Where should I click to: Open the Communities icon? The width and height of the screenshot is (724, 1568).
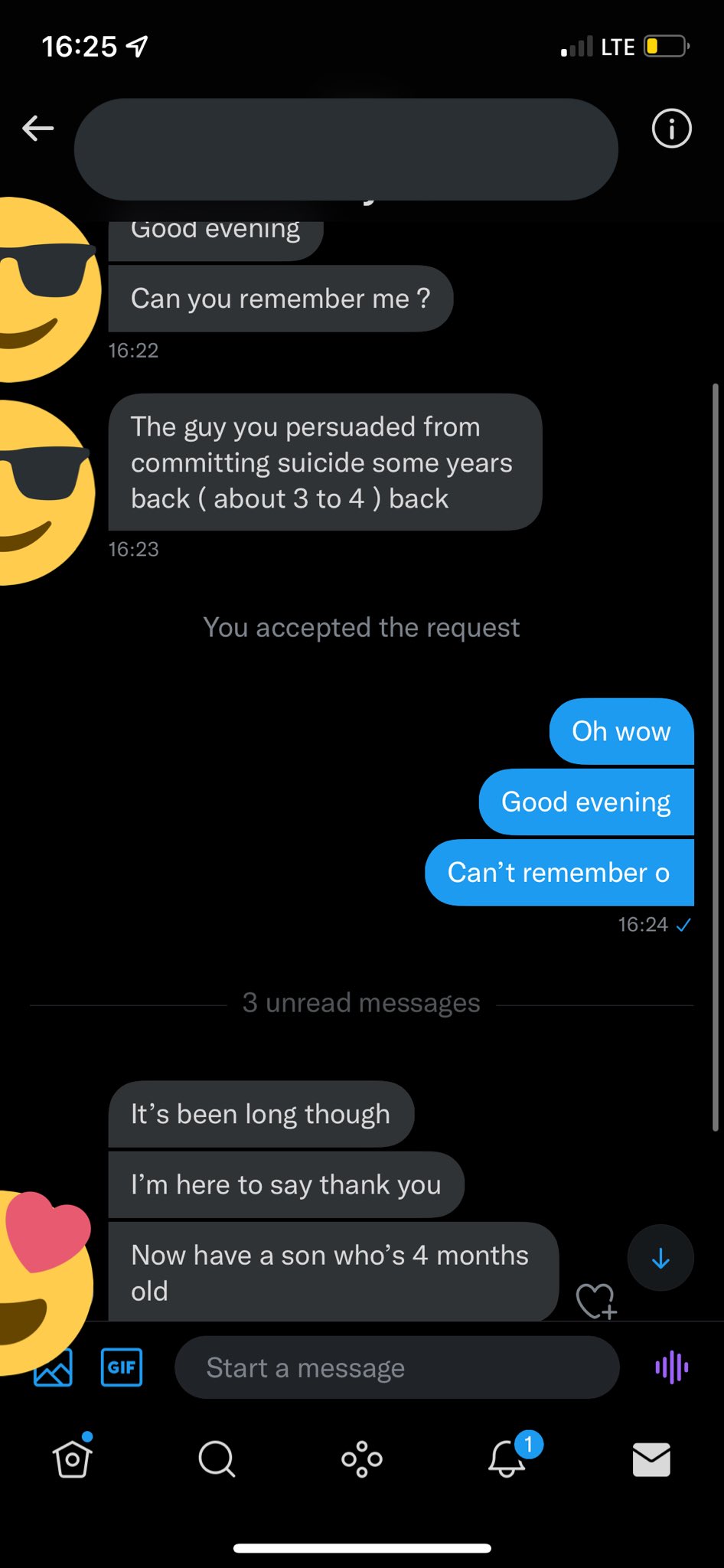coord(361,1459)
